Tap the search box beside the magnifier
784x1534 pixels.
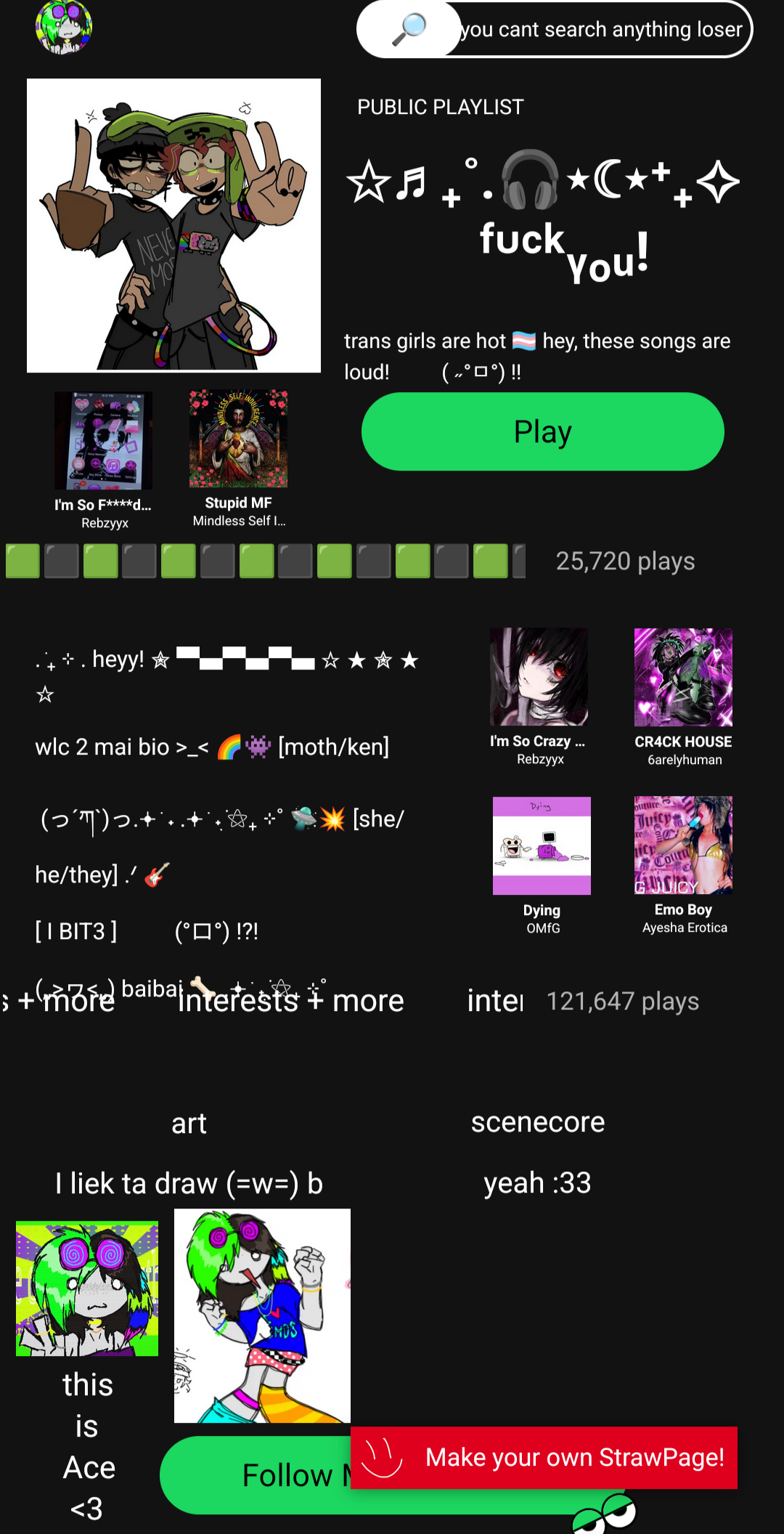point(601,29)
